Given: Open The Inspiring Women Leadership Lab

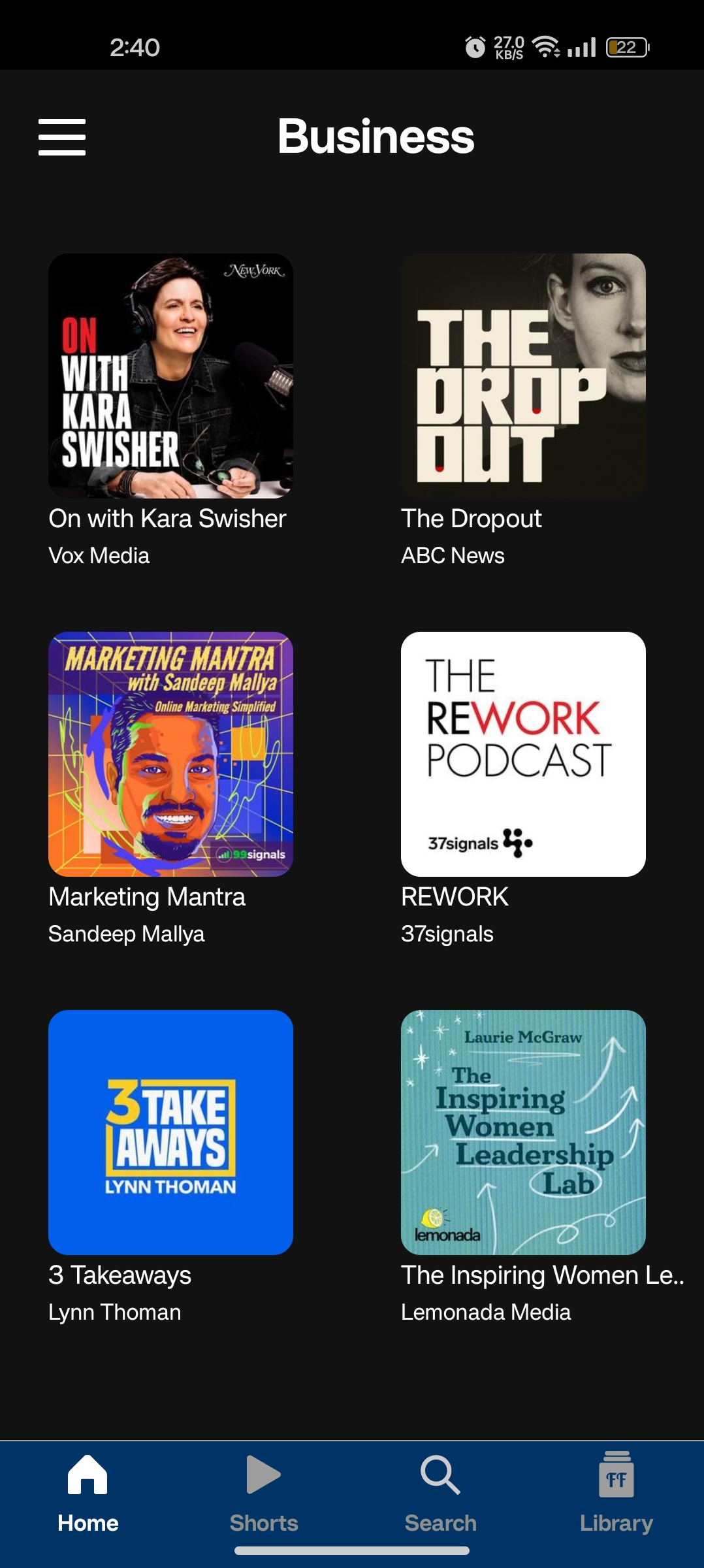Looking at the screenshot, I should click(x=523, y=1132).
